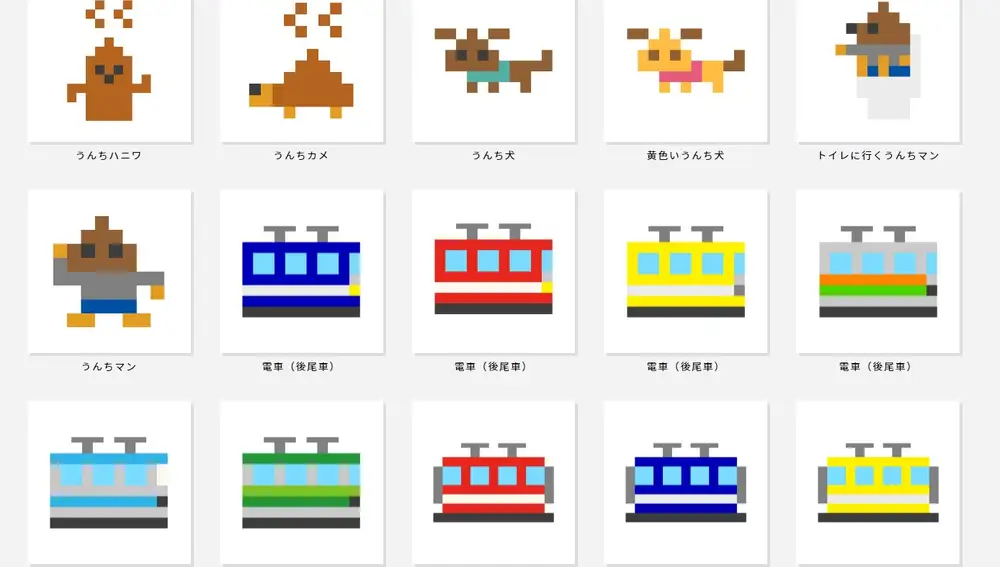This screenshot has width=1000, height=567.
Task: Open the うんちハニワ pixel art tile
Action: (x=110, y=70)
